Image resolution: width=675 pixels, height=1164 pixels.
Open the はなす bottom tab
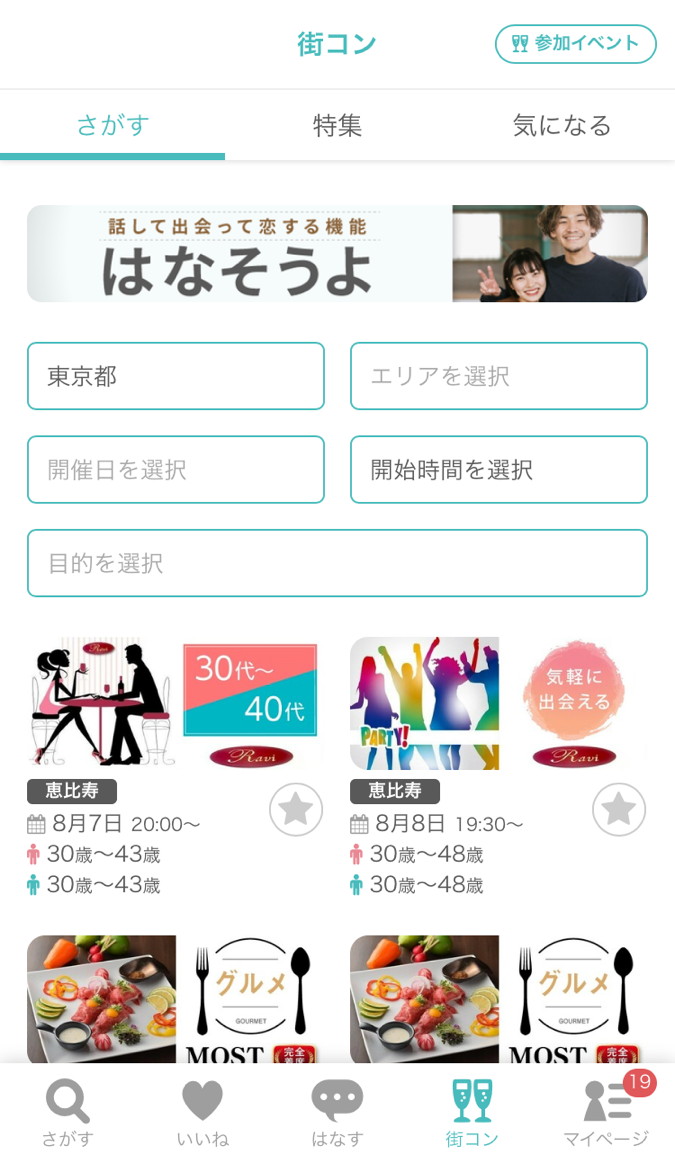(x=337, y=1113)
